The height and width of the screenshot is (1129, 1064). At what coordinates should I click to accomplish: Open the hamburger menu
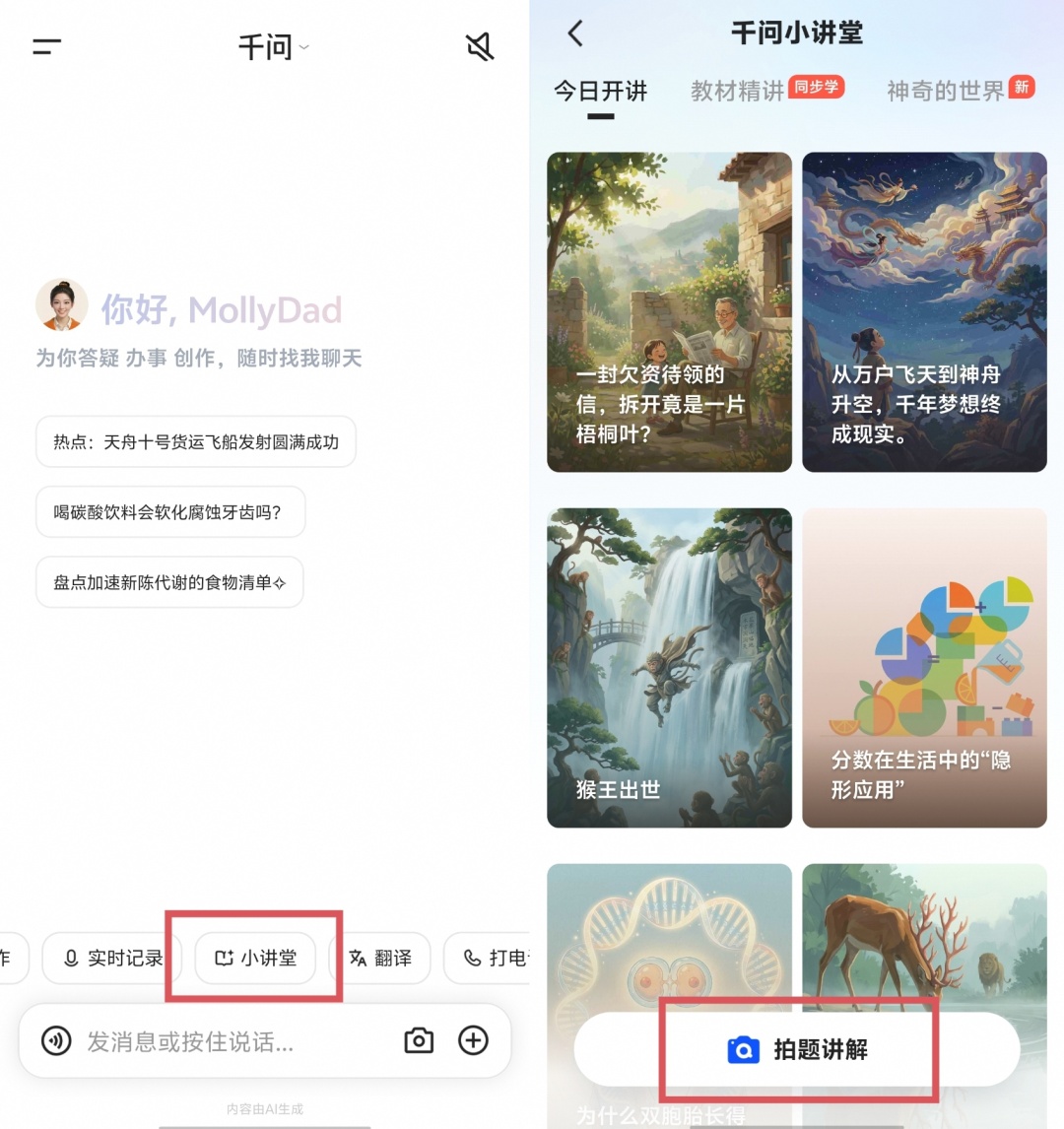tap(46, 47)
